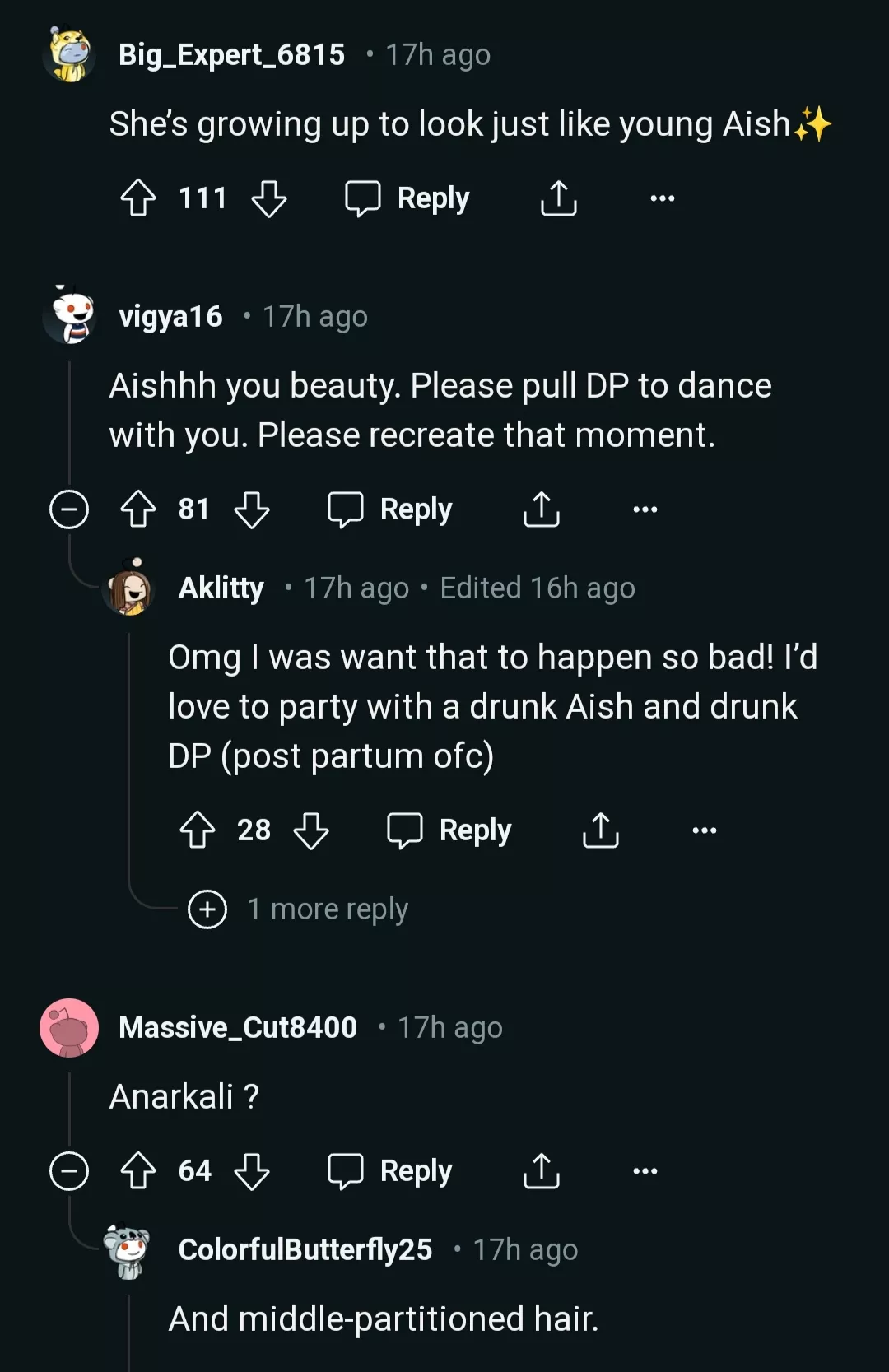Reply to Big_Expert_6815's comment
Screen dimensions: 889x1372
click(x=407, y=198)
